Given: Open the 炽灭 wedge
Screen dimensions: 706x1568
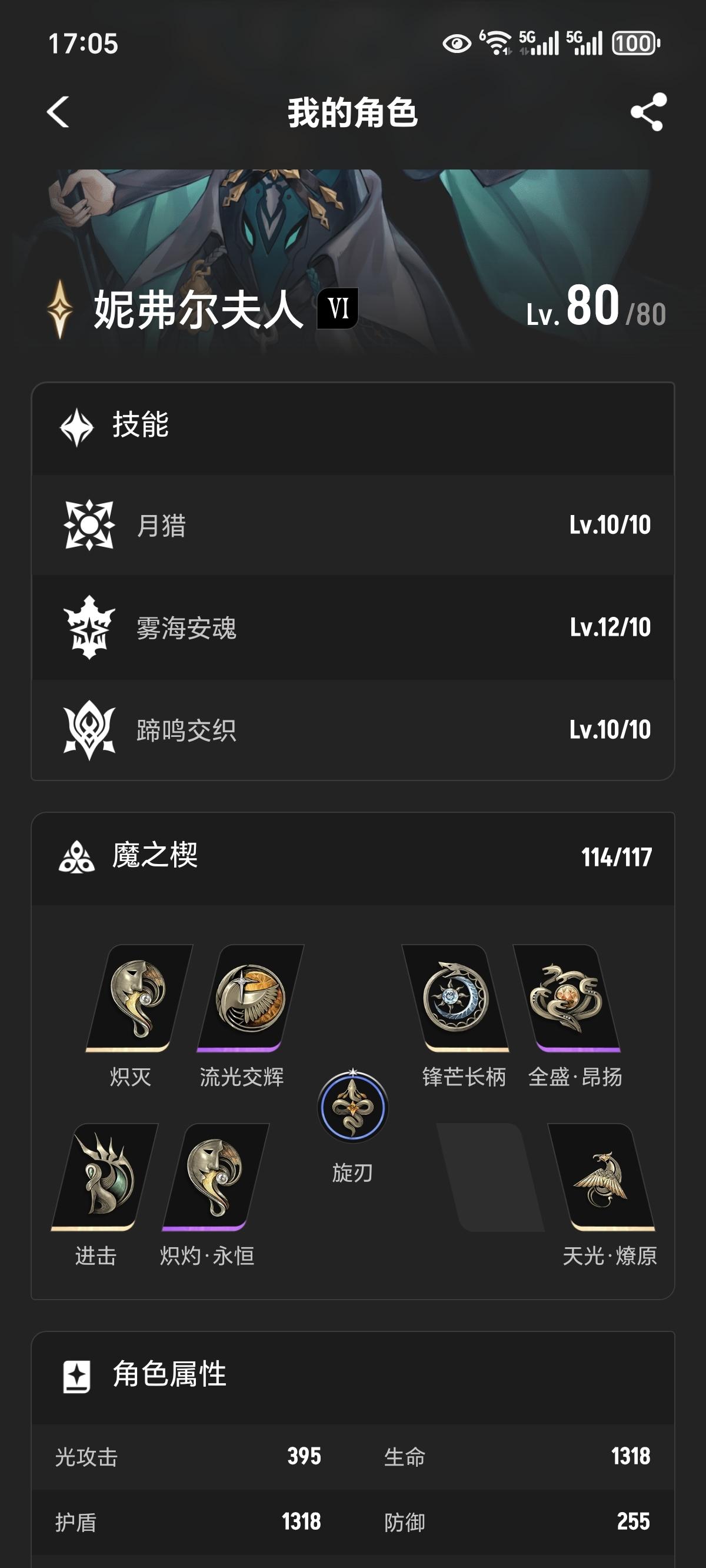Looking at the screenshot, I should tap(138, 998).
